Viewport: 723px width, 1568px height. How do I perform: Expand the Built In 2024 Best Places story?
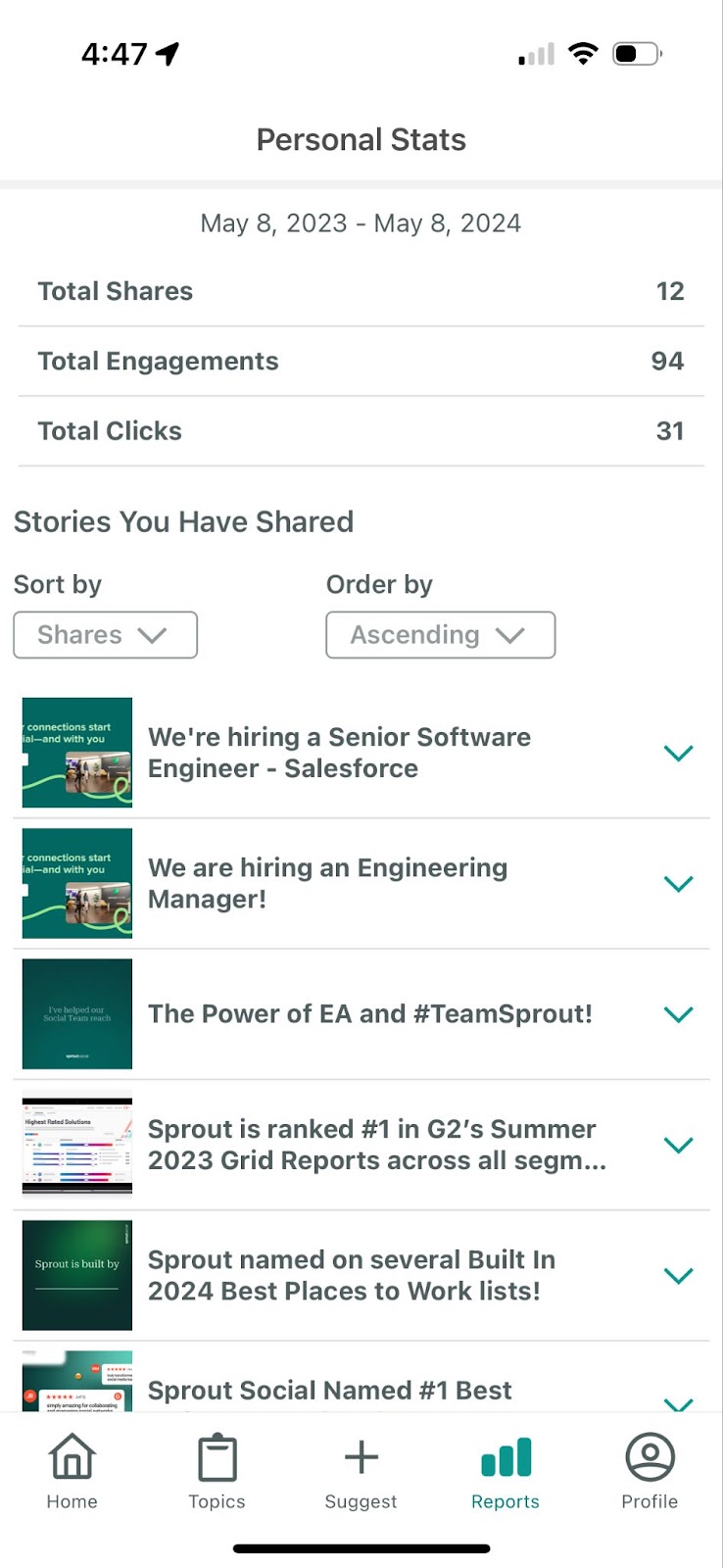(x=678, y=1275)
